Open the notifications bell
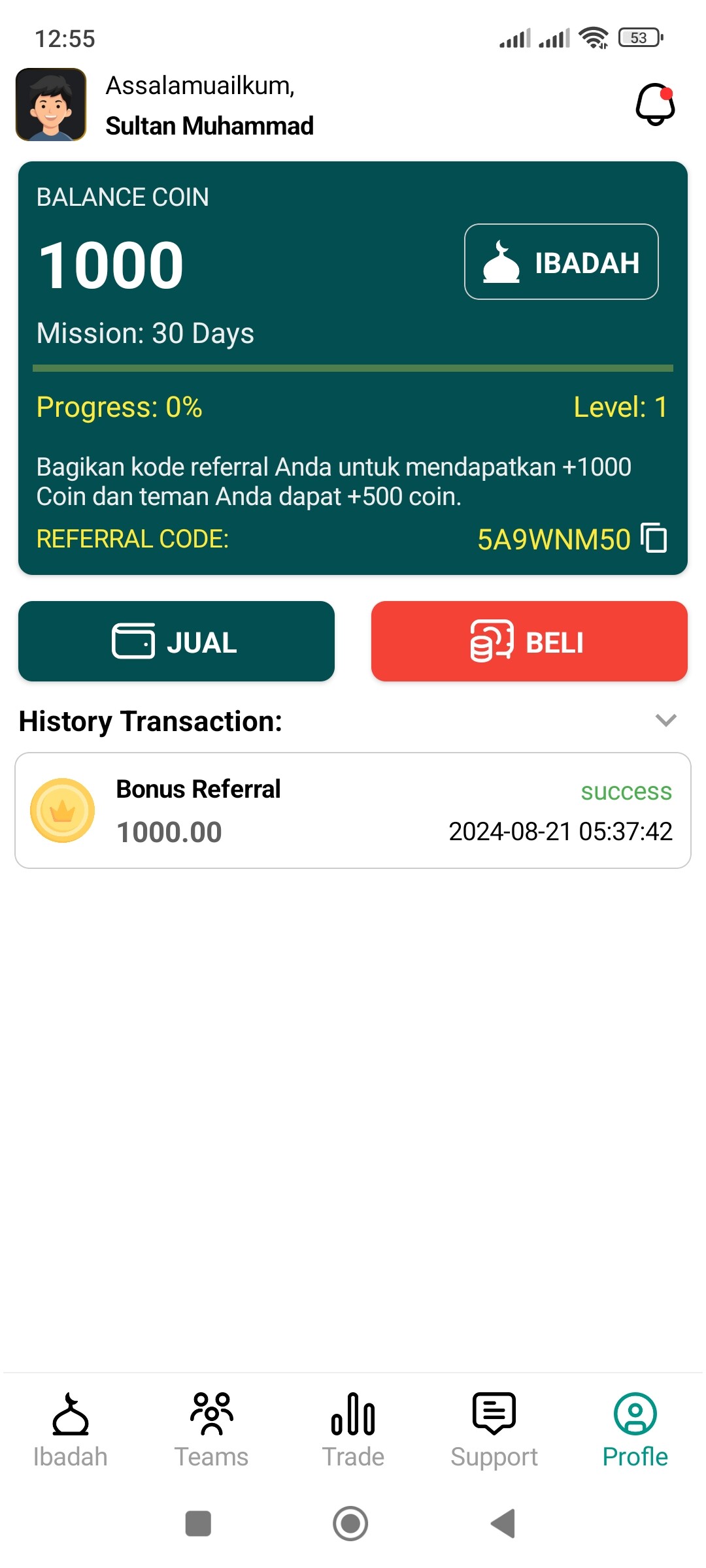Viewport: 706px width, 1568px height. click(x=655, y=105)
